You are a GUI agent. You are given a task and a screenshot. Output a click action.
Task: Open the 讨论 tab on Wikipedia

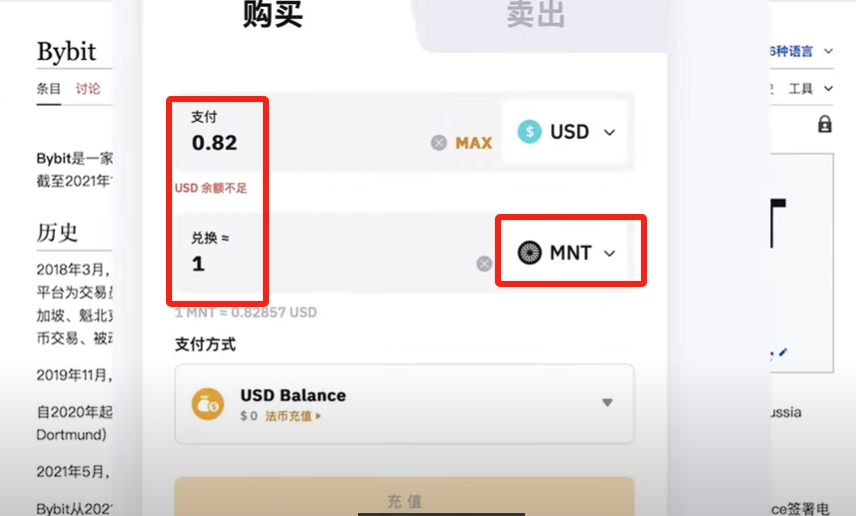click(88, 88)
